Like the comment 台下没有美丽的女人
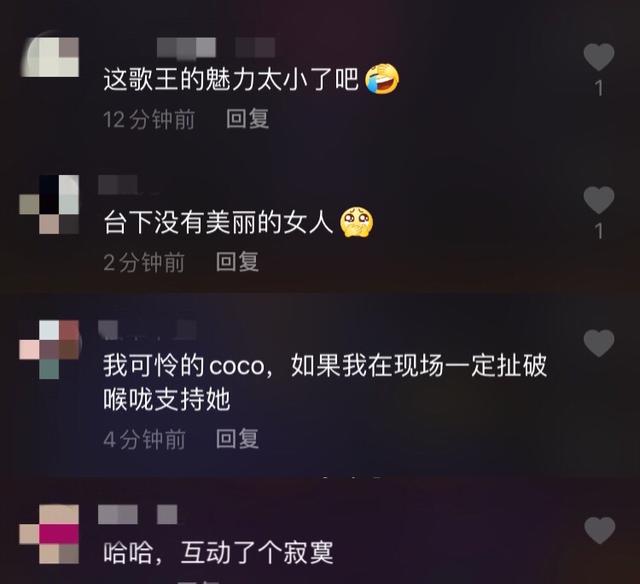 [x=598, y=200]
